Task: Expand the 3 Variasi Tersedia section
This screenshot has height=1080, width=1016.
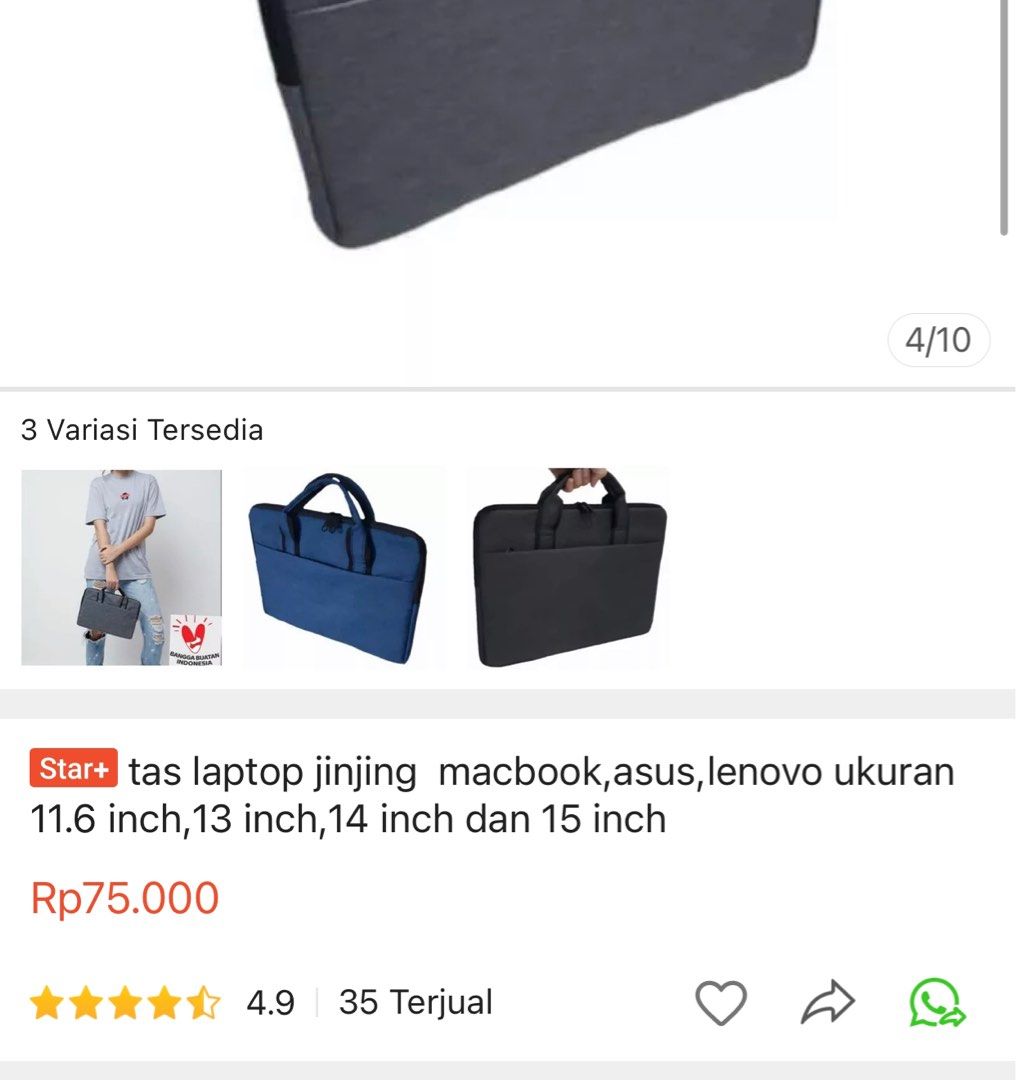Action: [143, 430]
